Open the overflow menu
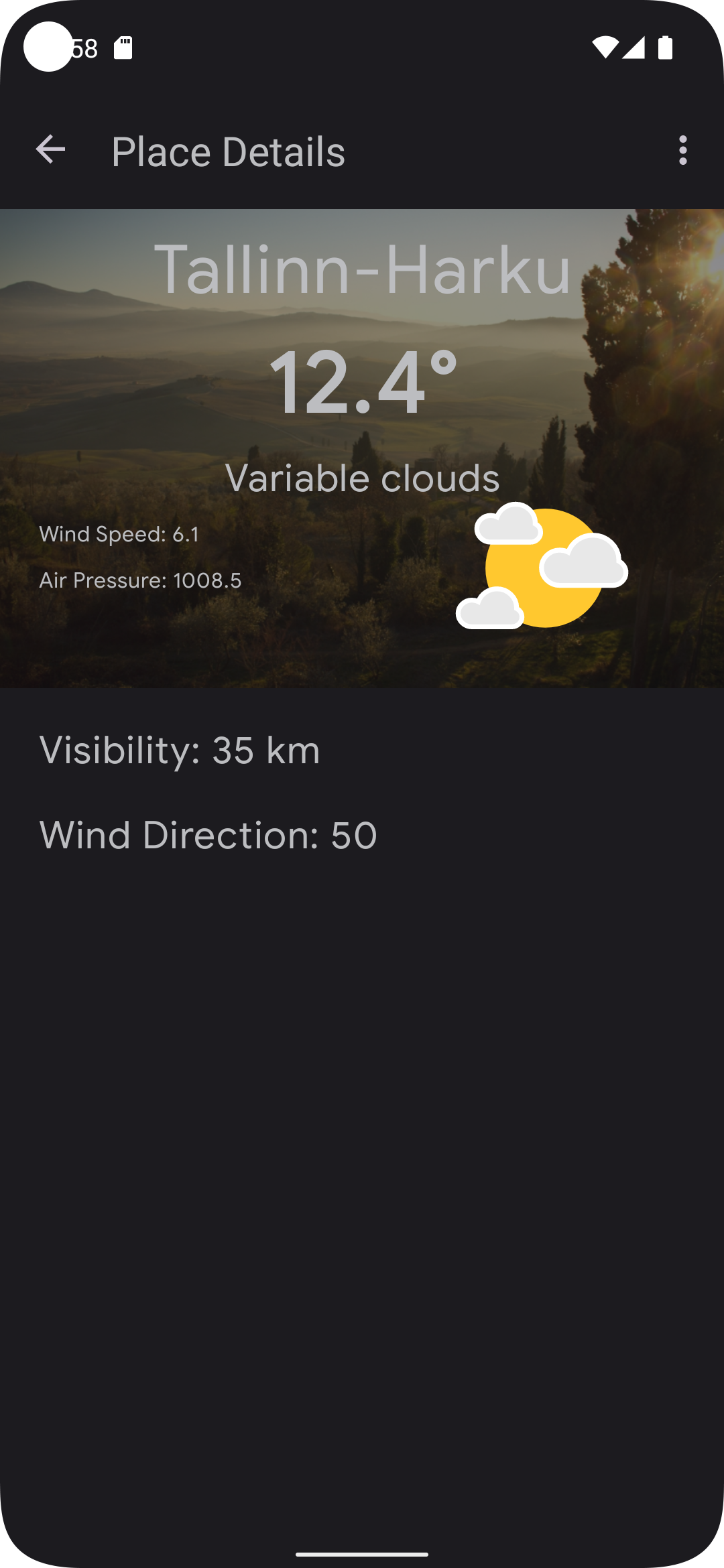This screenshot has width=724, height=1568. (682, 150)
